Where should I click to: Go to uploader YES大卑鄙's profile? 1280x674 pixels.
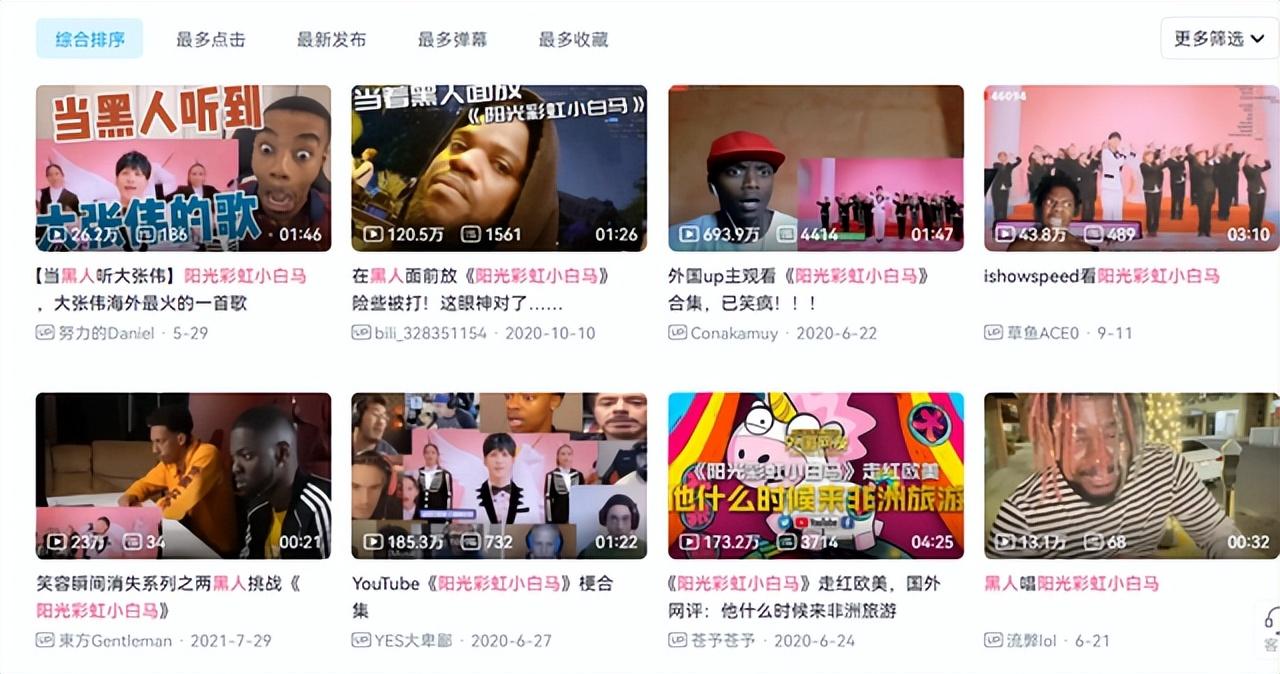(412, 641)
